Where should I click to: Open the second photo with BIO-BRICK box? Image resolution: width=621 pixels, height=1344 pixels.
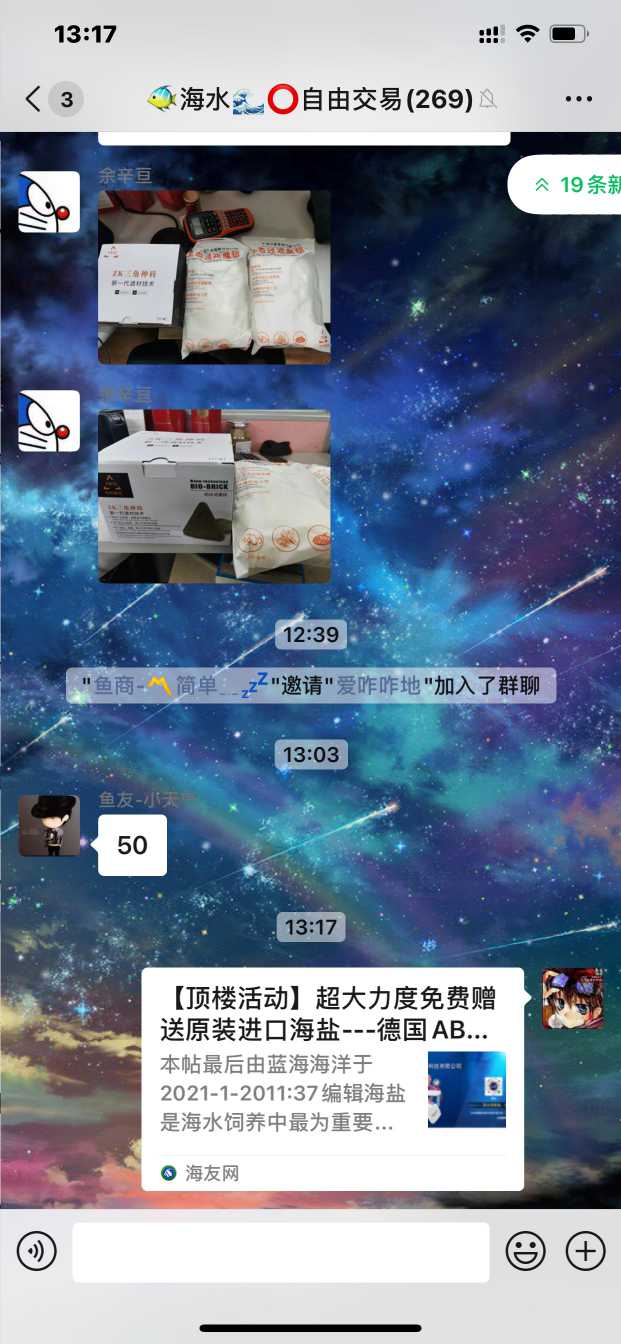coord(214,496)
